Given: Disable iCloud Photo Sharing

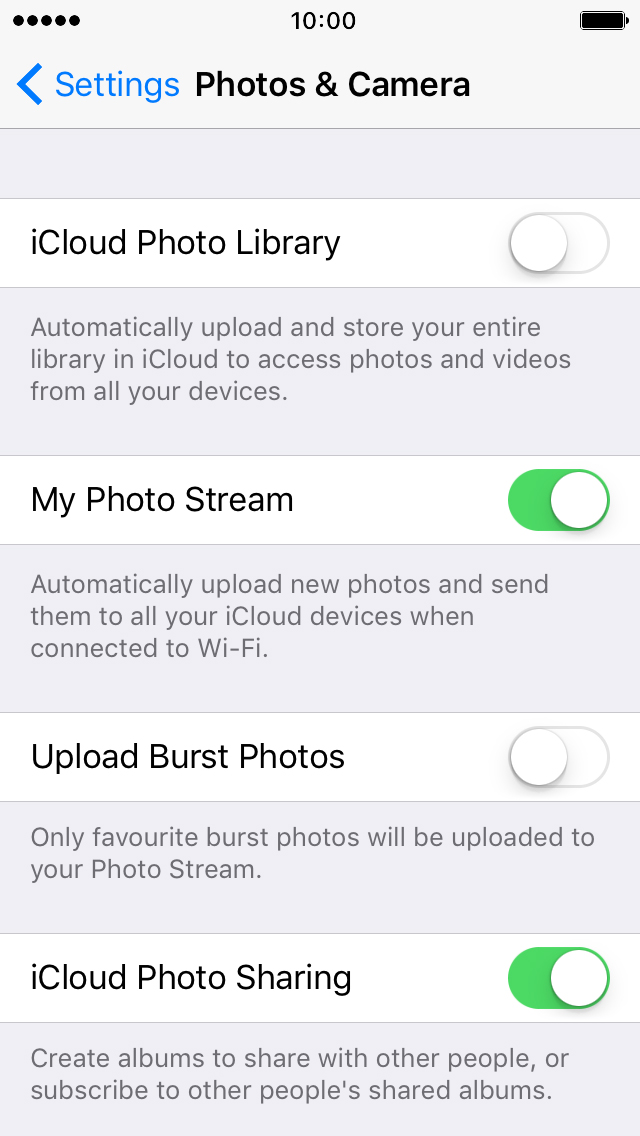Looking at the screenshot, I should pos(558,978).
